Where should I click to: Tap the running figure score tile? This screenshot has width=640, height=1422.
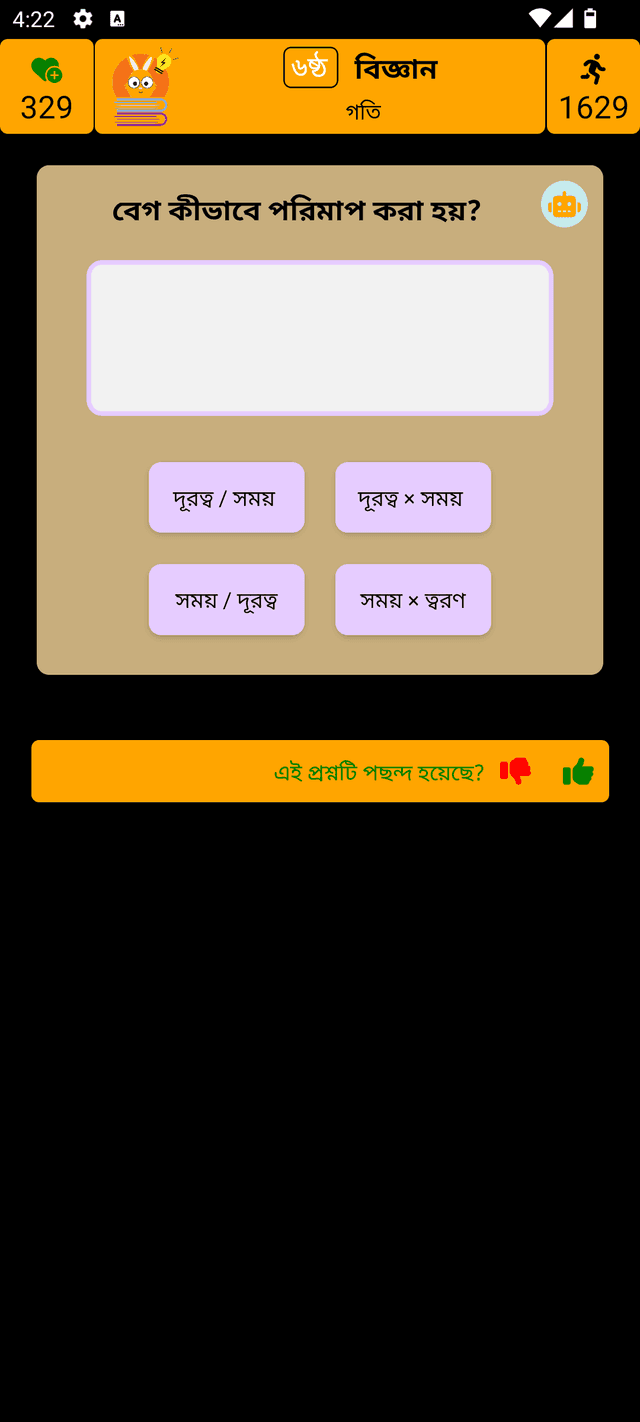(x=593, y=87)
